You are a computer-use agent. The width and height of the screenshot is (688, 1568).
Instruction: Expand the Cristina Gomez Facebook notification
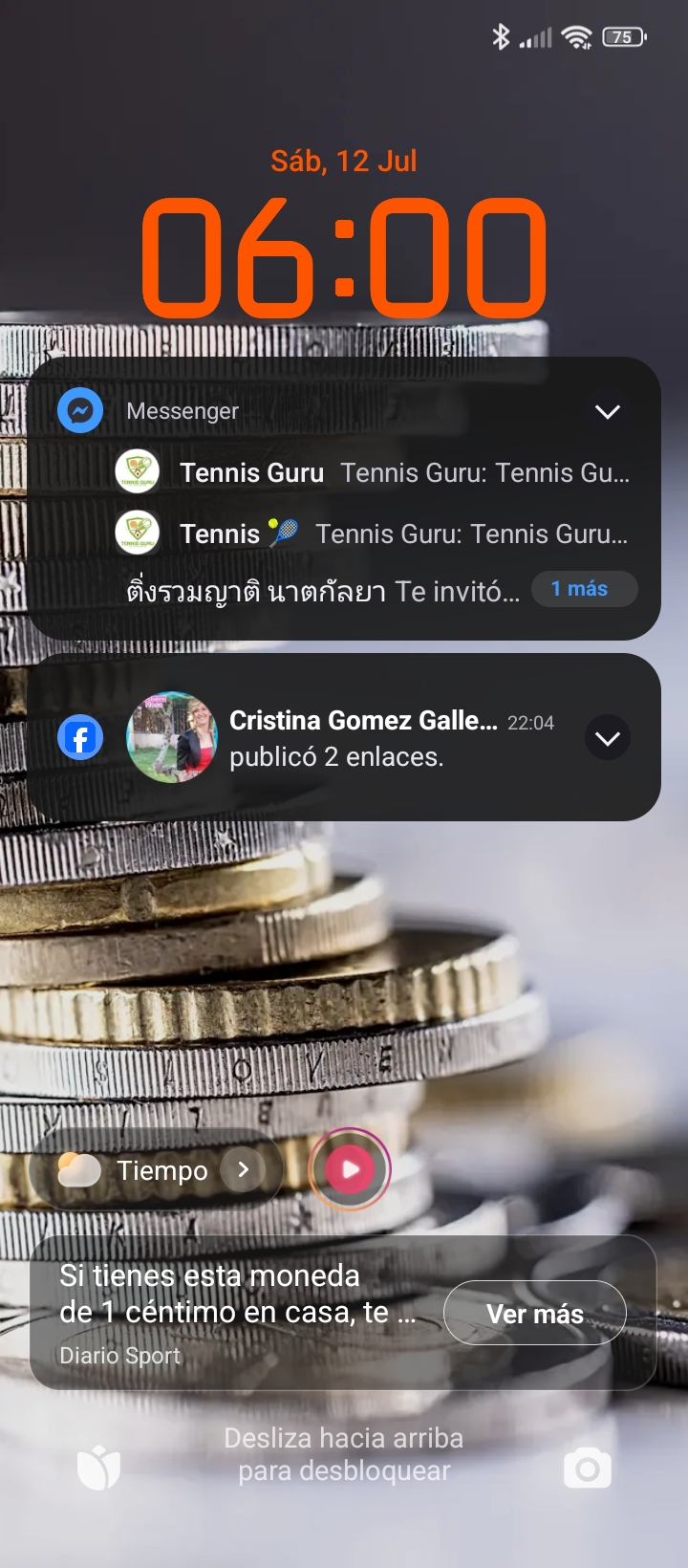pyautogui.click(x=608, y=738)
